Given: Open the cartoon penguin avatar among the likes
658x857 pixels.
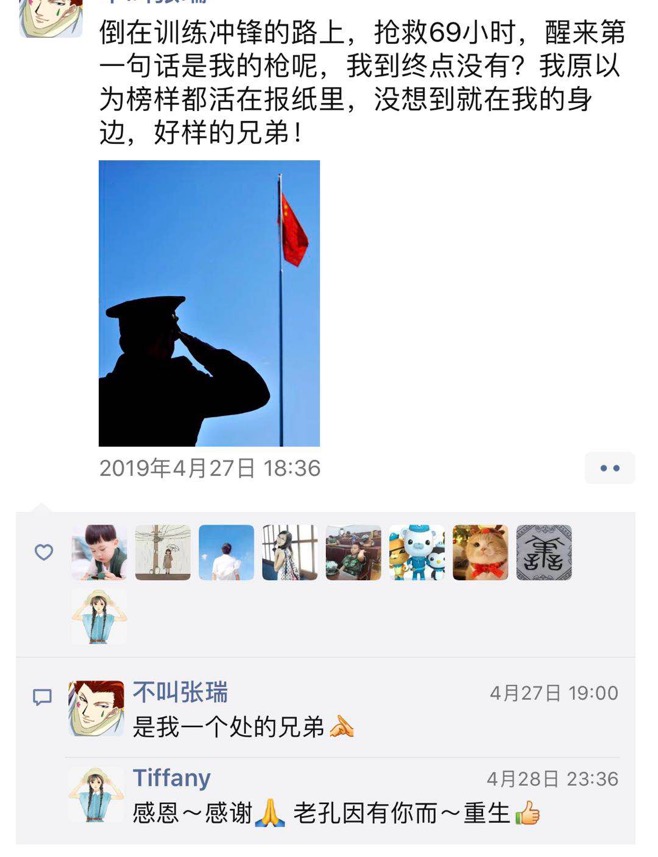Looking at the screenshot, I should pyautogui.click(x=417, y=553).
